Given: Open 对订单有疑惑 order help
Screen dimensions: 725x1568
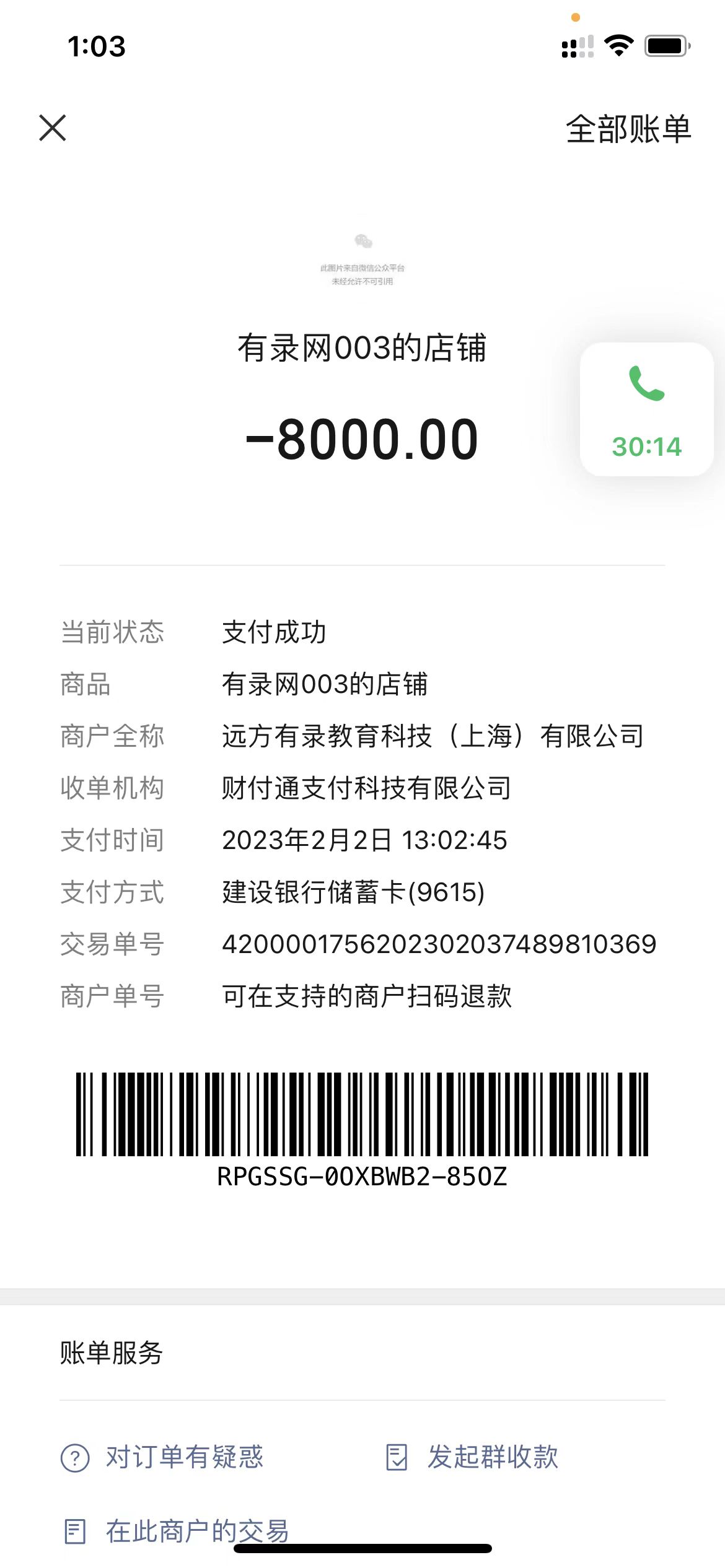Looking at the screenshot, I should (163, 1457).
